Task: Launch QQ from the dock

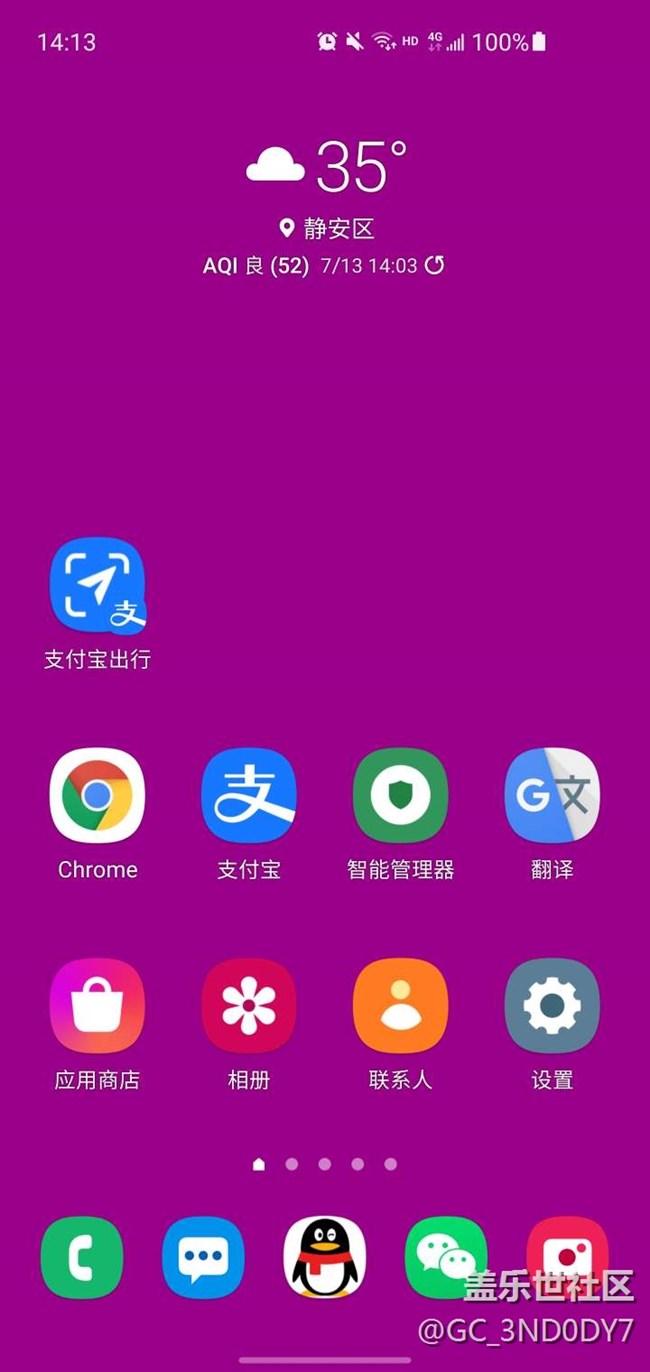Action: [325, 1257]
